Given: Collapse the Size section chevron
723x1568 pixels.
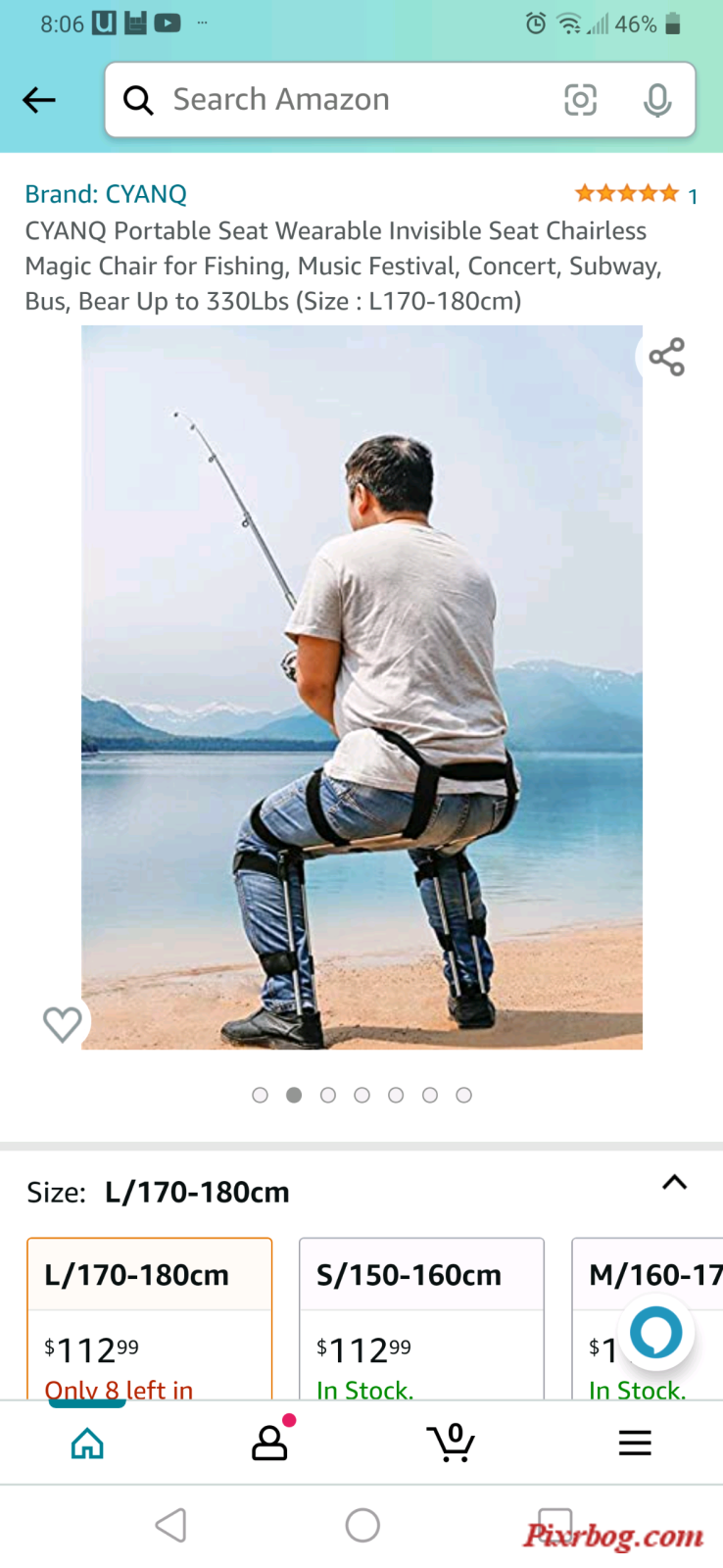Looking at the screenshot, I should coord(674,1183).
